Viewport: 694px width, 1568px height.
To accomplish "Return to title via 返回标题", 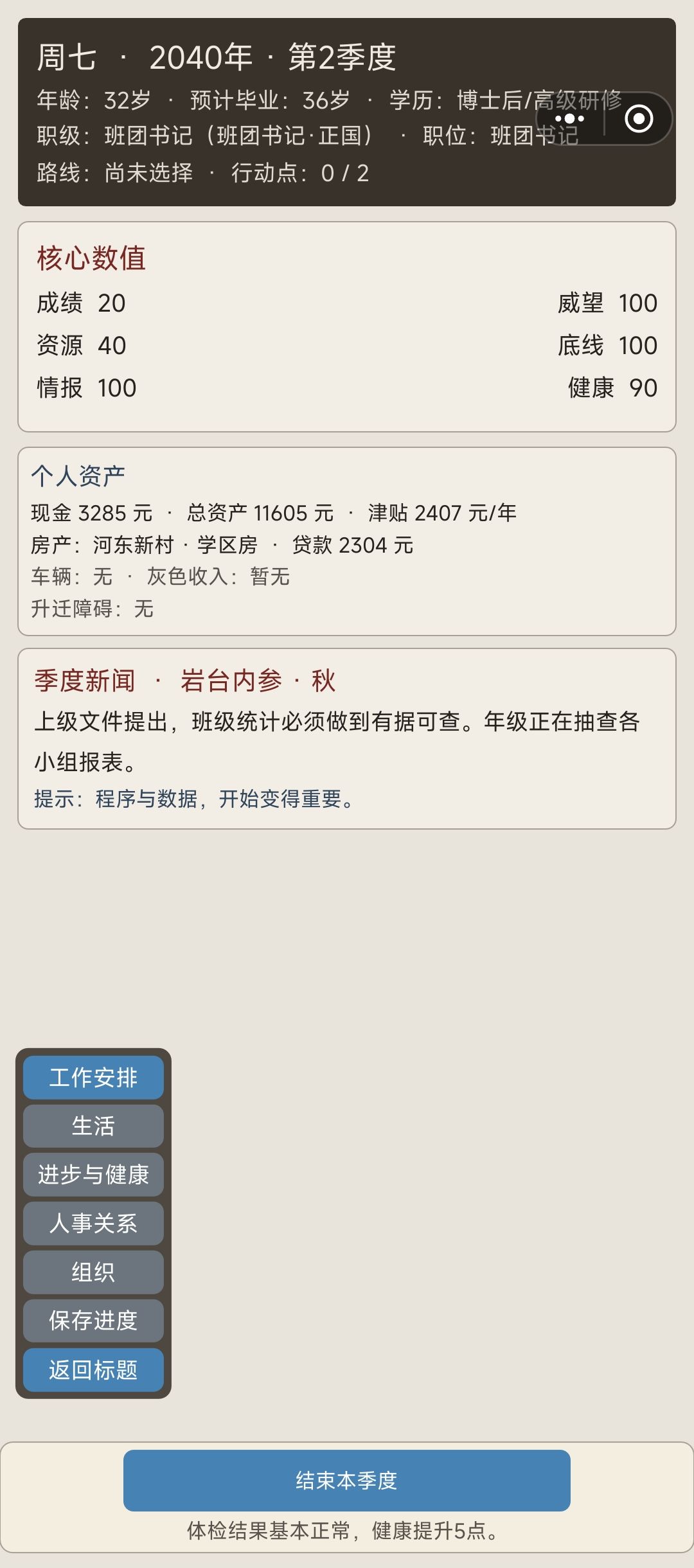I will pos(93,1370).
